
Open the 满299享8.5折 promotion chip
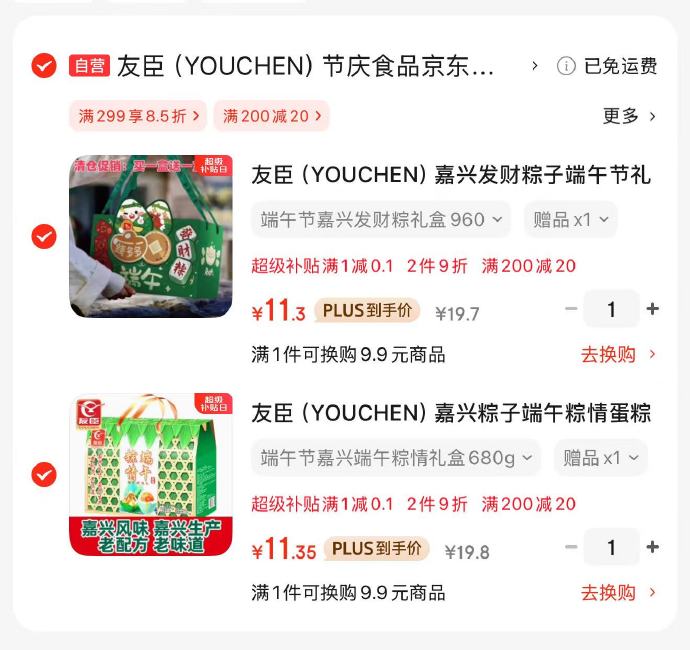[138, 116]
